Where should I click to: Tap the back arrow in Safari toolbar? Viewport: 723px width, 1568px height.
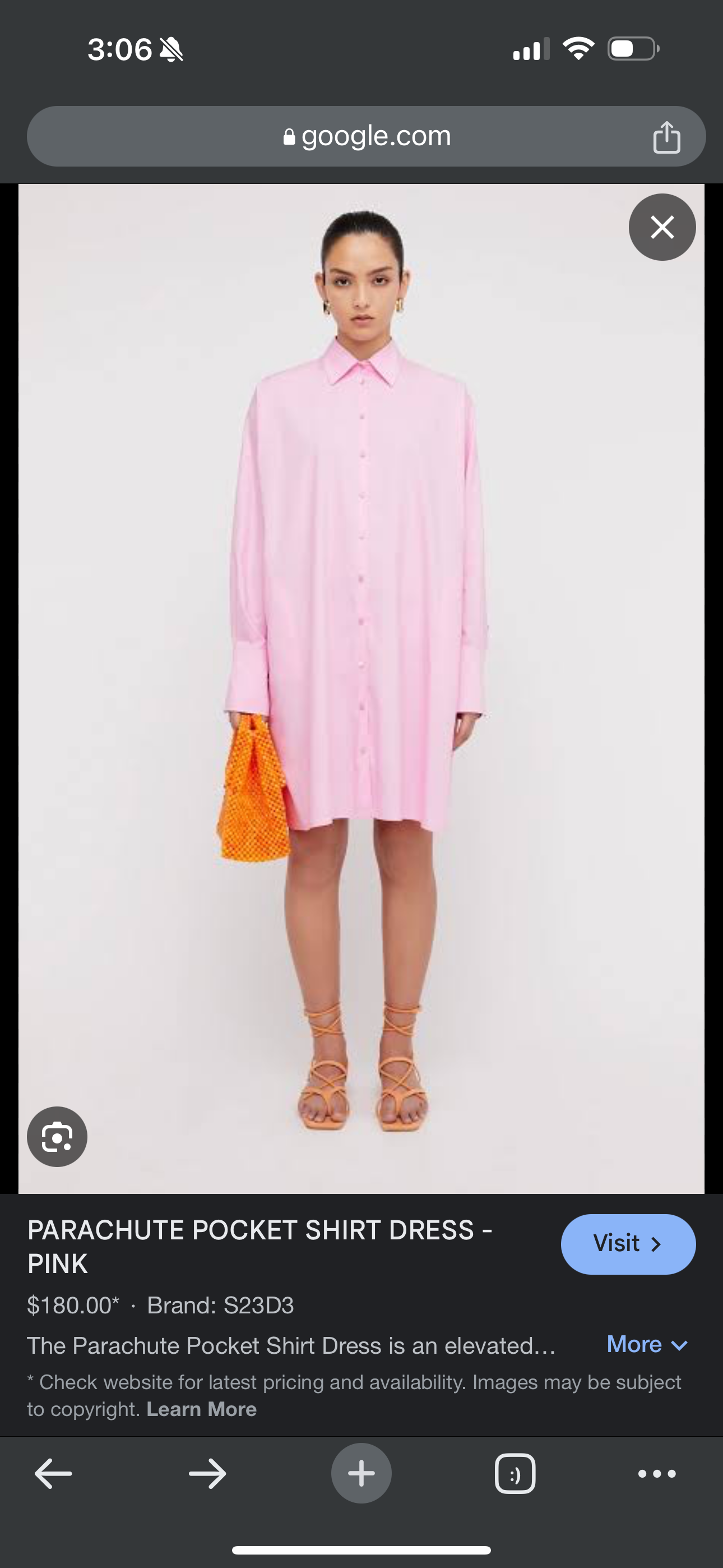[54, 1473]
